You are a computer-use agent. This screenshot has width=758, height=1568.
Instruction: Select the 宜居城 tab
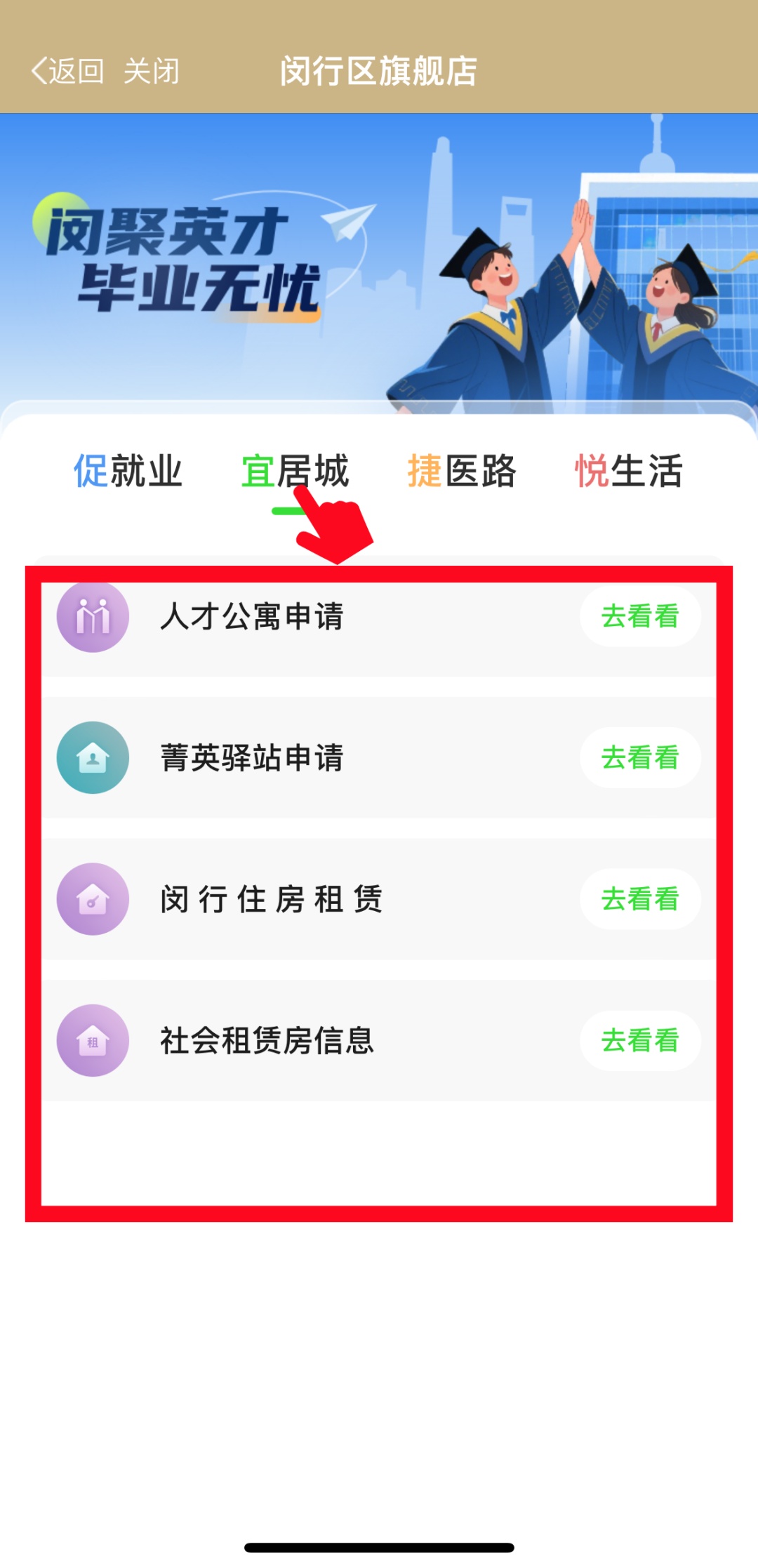pos(295,470)
